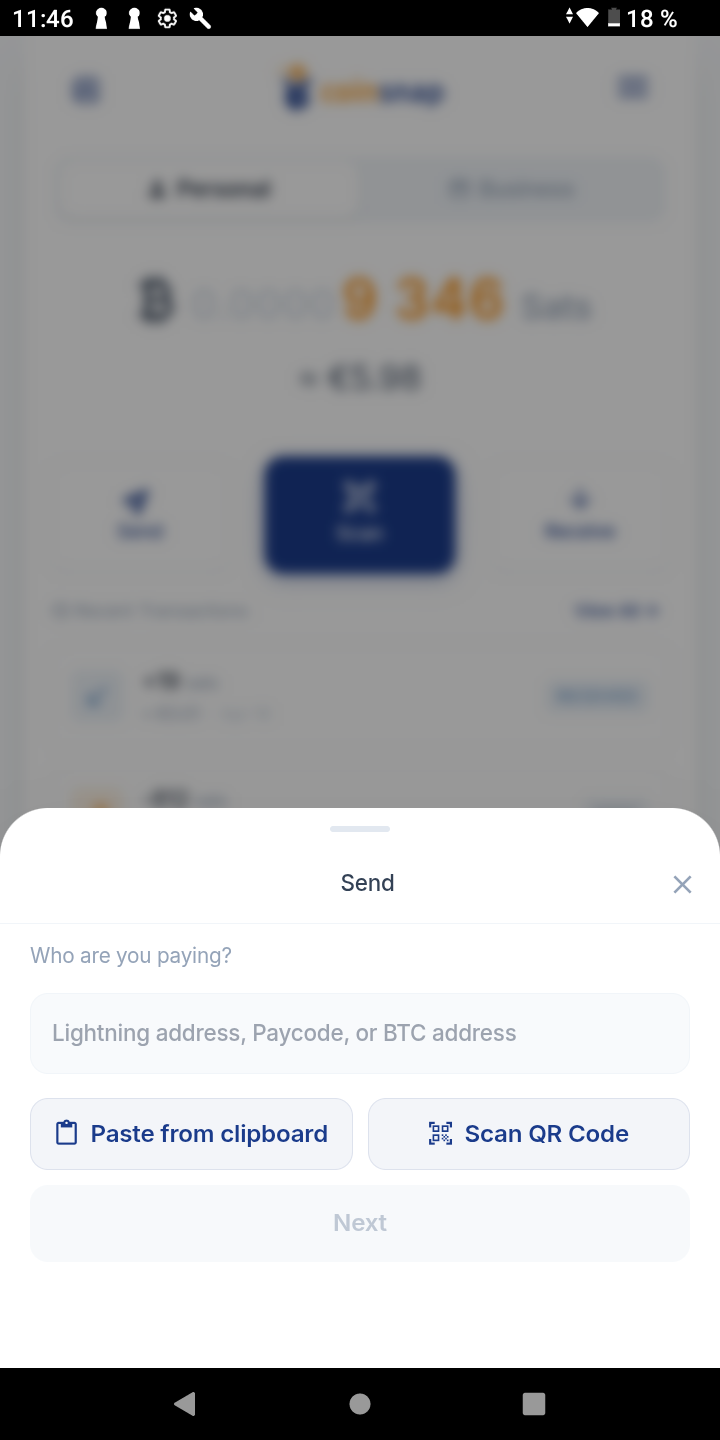This screenshot has height=1440, width=720.
Task: Switch to the Personal tab
Action: [x=207, y=189]
